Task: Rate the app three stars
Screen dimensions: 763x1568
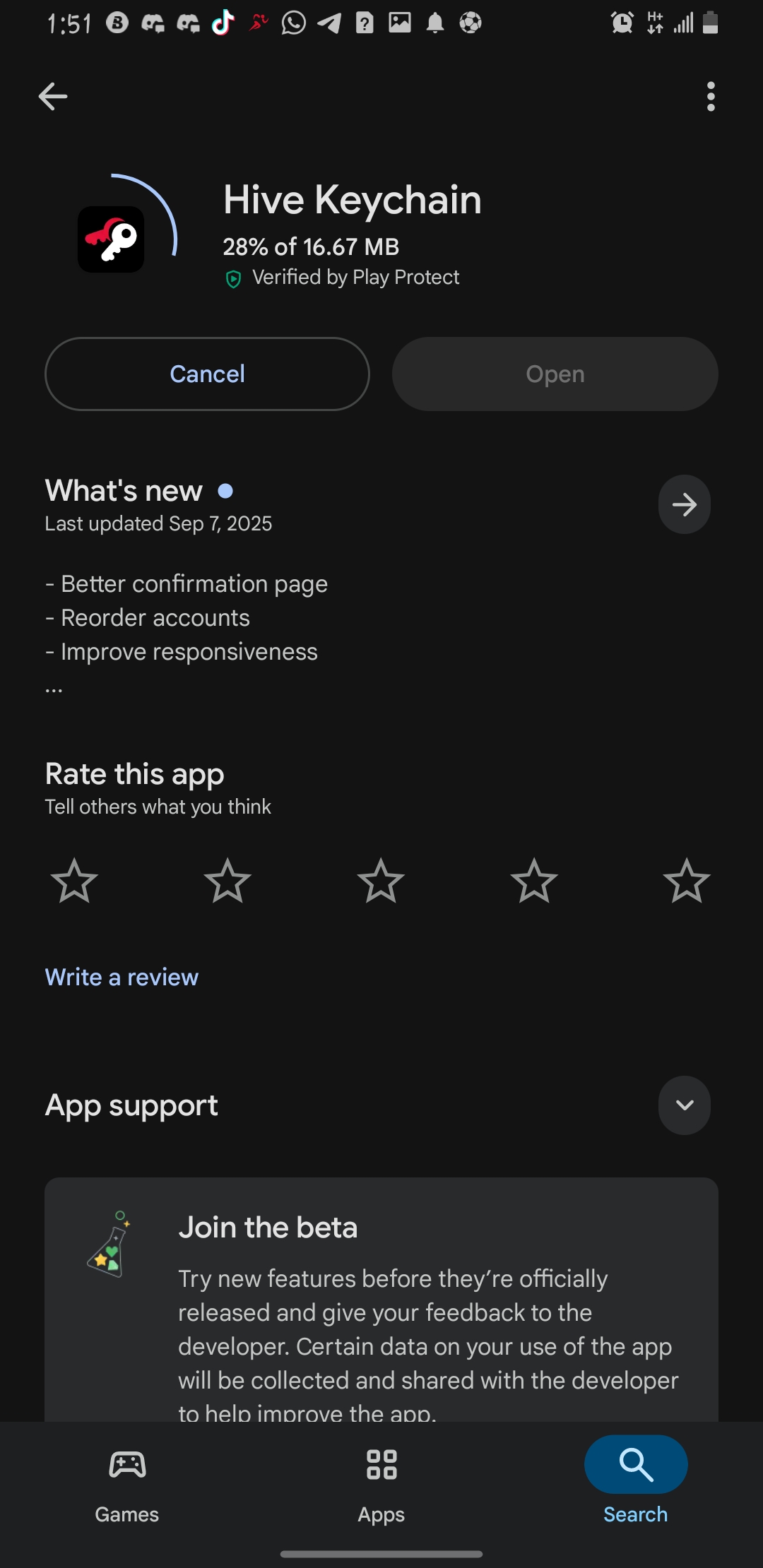Action: coord(381,881)
